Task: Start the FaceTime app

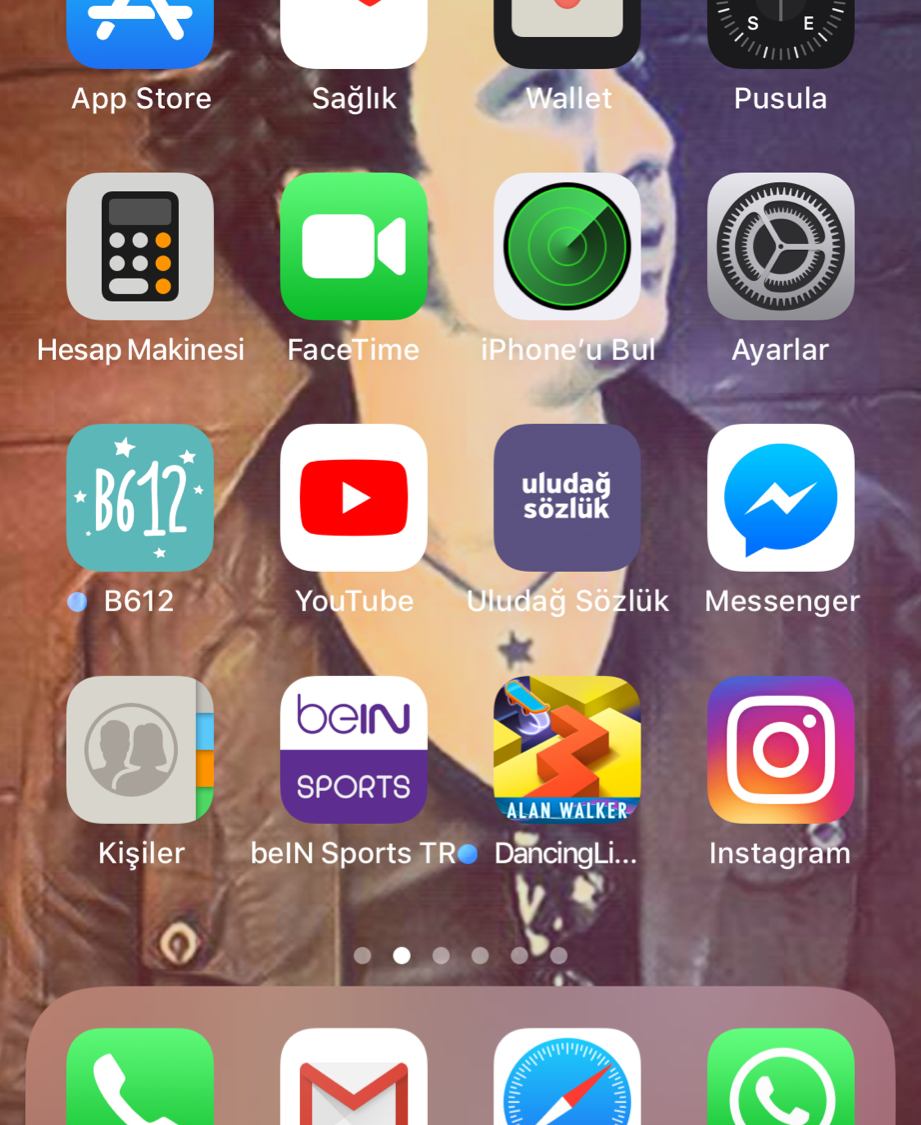Action: [x=354, y=247]
